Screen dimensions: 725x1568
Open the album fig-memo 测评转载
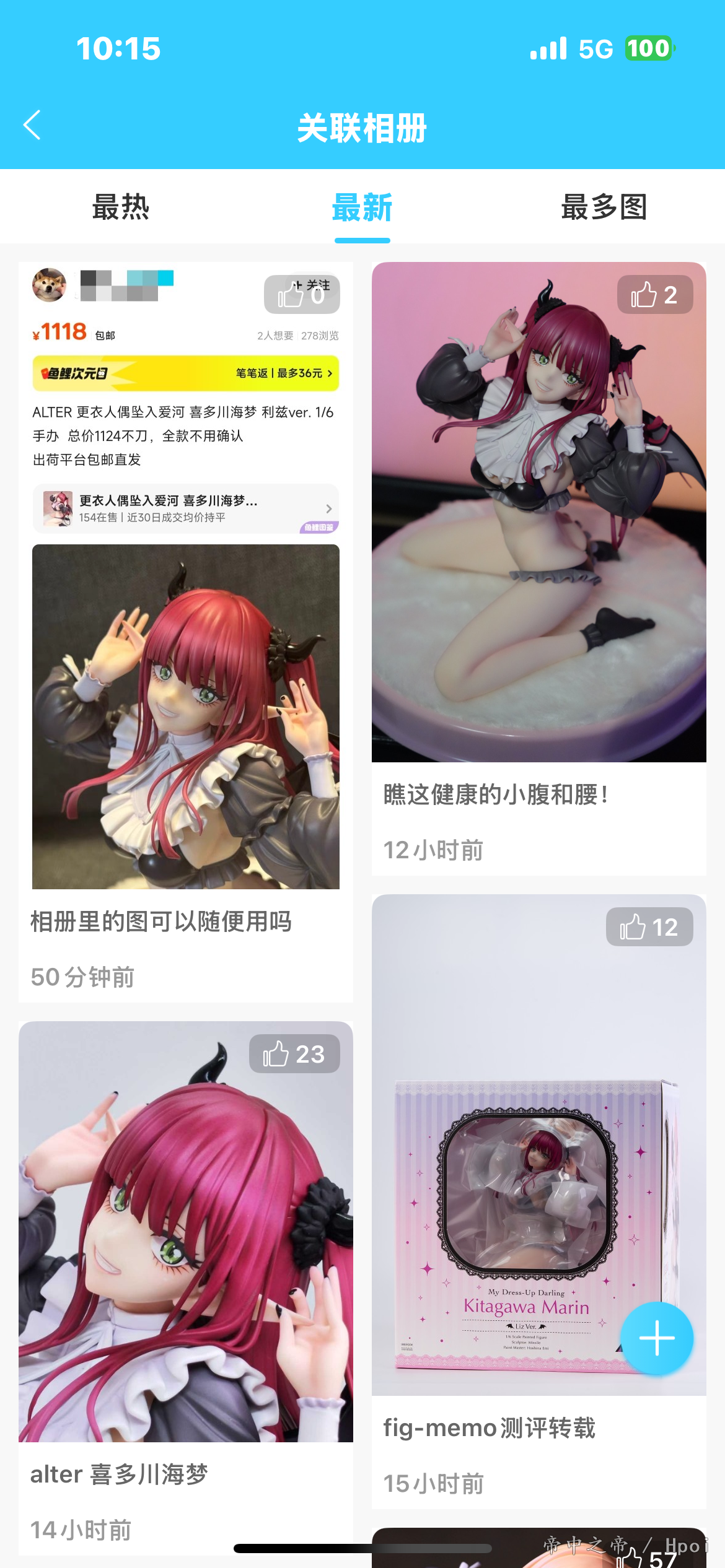pyautogui.click(x=539, y=1201)
